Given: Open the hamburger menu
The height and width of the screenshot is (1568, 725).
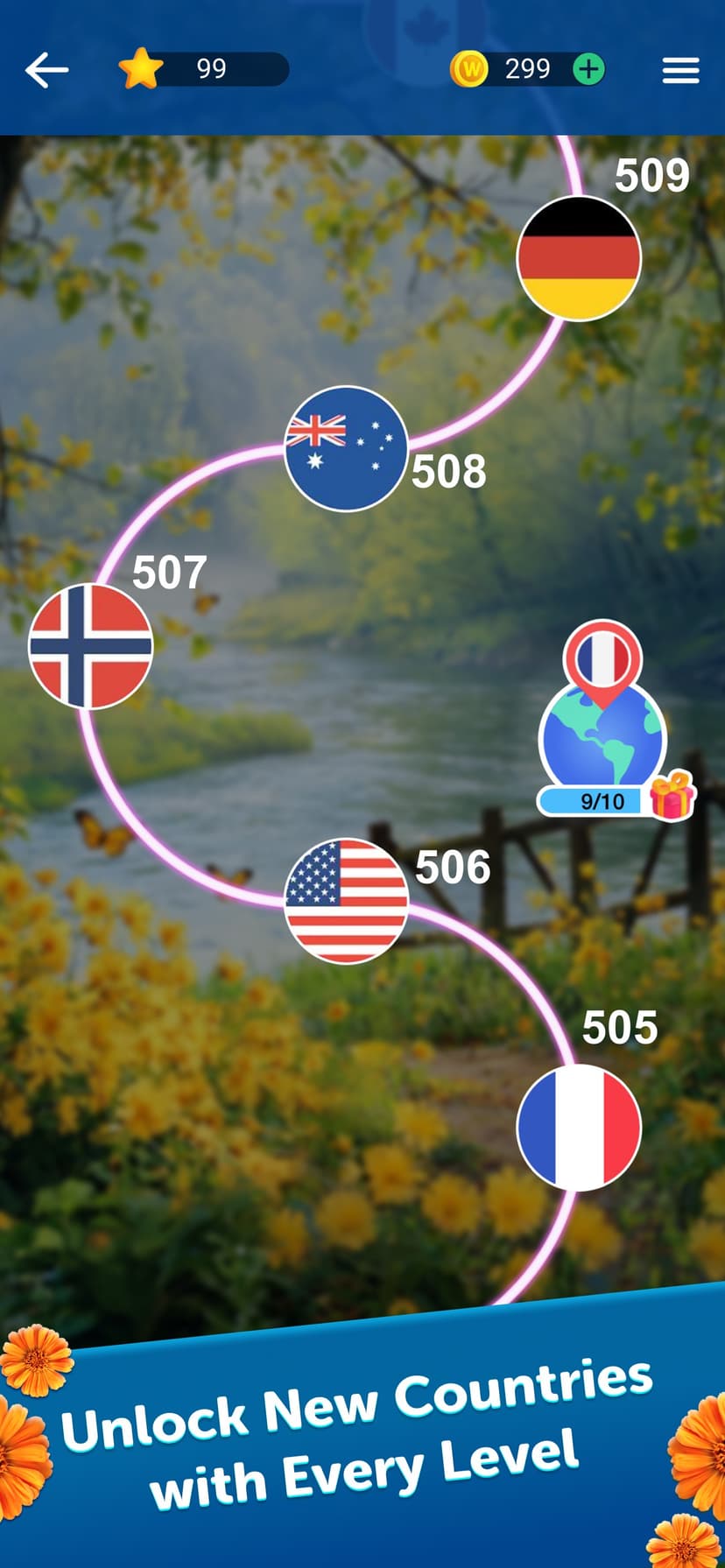Looking at the screenshot, I should [x=680, y=70].
